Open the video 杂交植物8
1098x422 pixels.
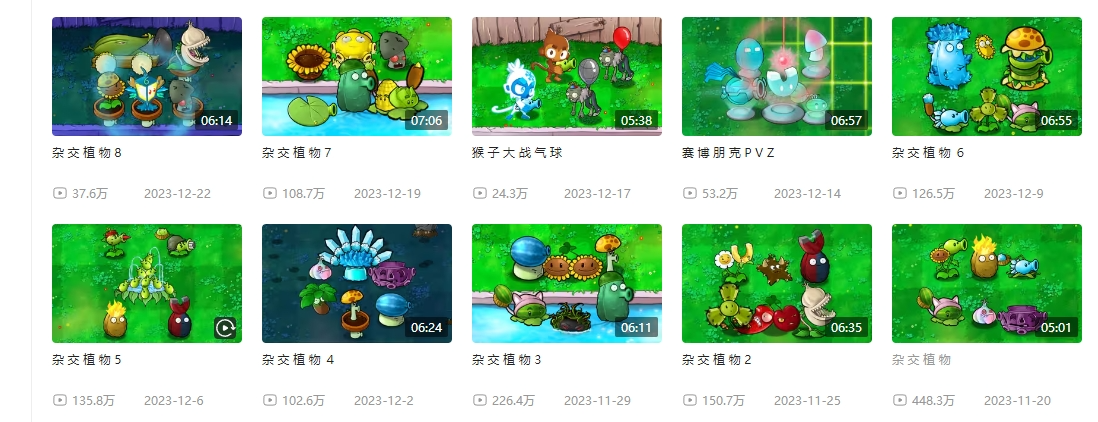[x=146, y=76]
